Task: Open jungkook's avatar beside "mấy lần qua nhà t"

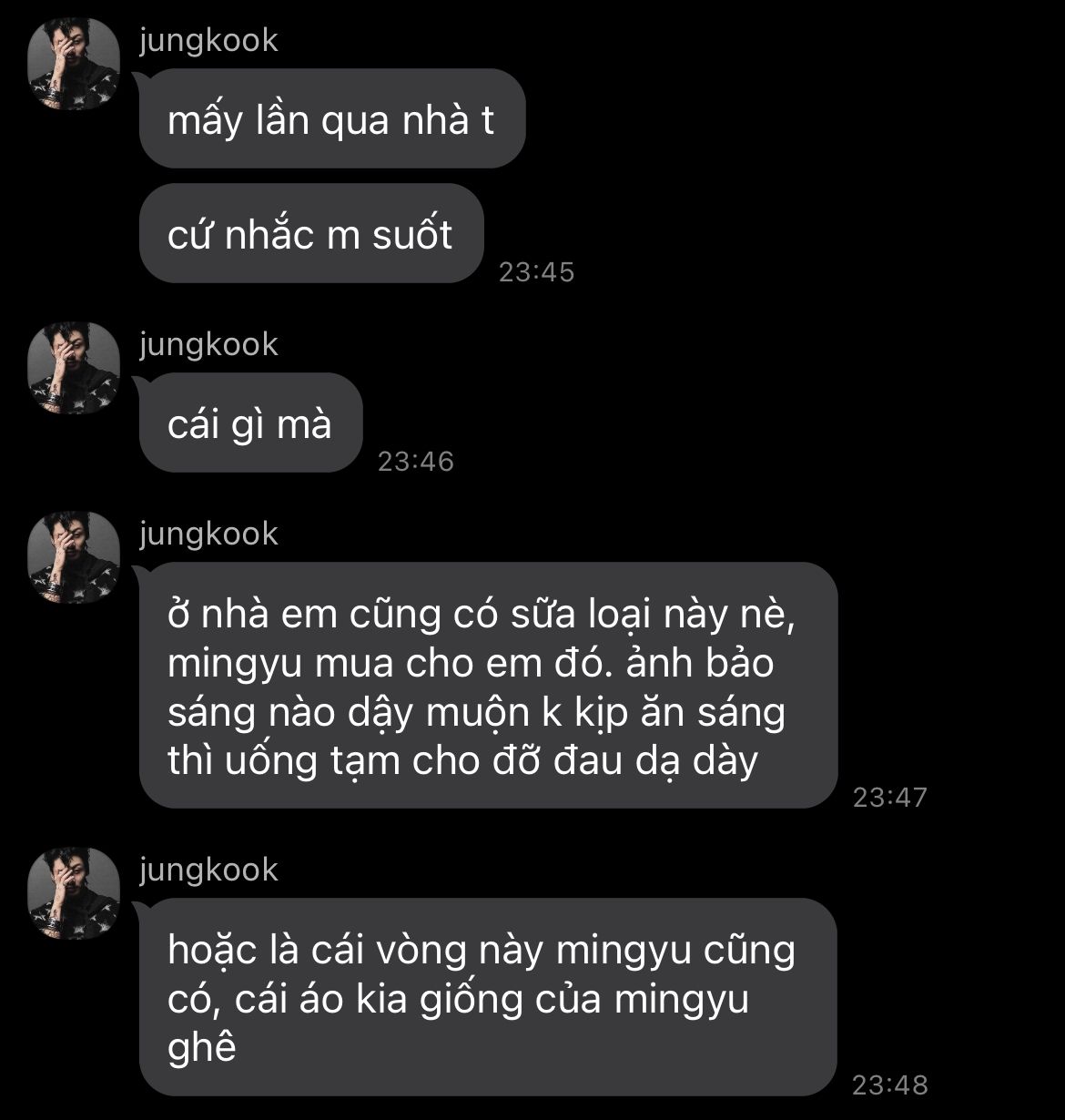Action: [74, 65]
